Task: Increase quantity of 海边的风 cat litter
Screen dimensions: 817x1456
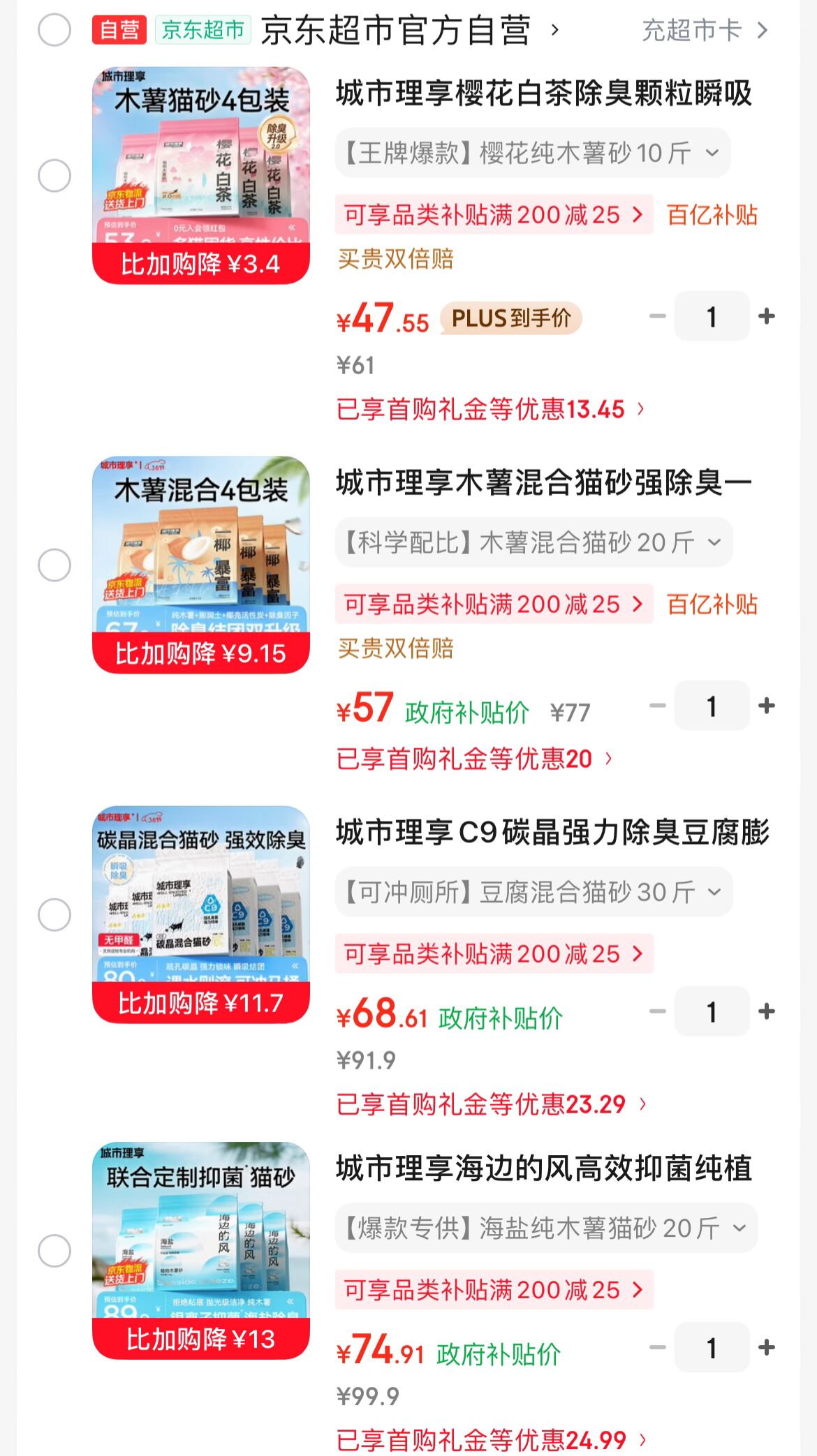Action: (x=767, y=1347)
